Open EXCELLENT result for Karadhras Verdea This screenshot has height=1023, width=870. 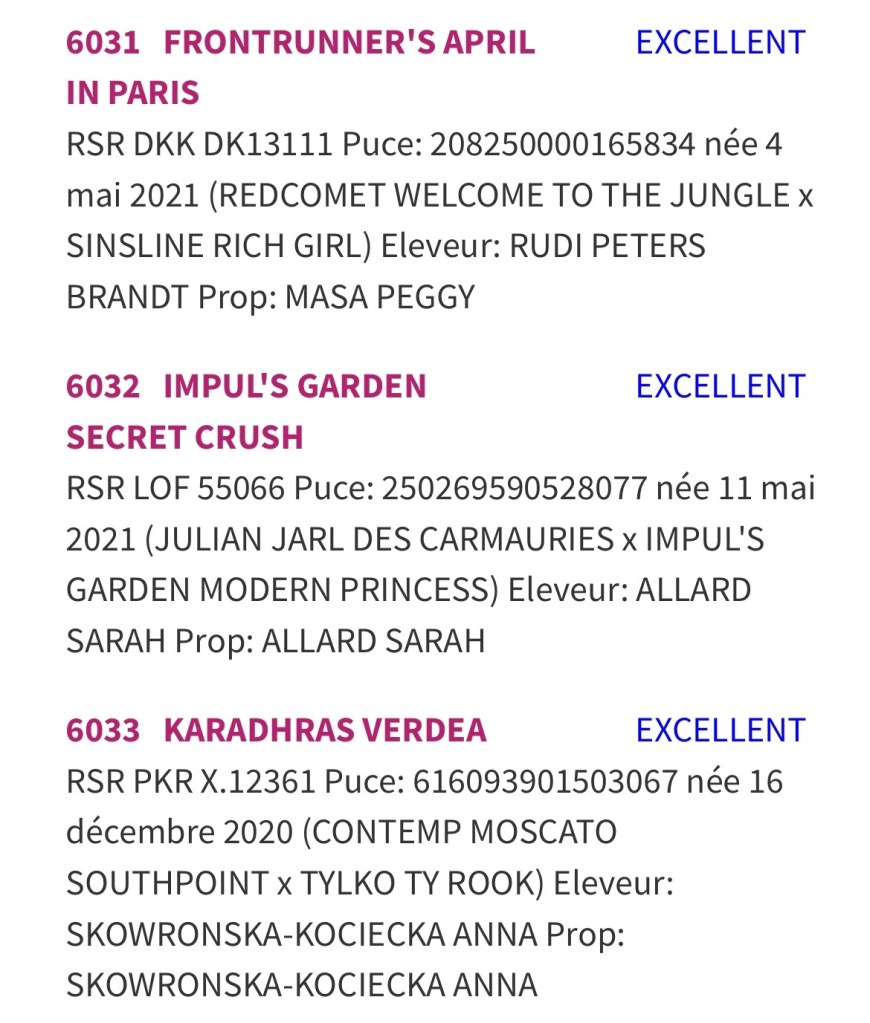[x=720, y=730]
